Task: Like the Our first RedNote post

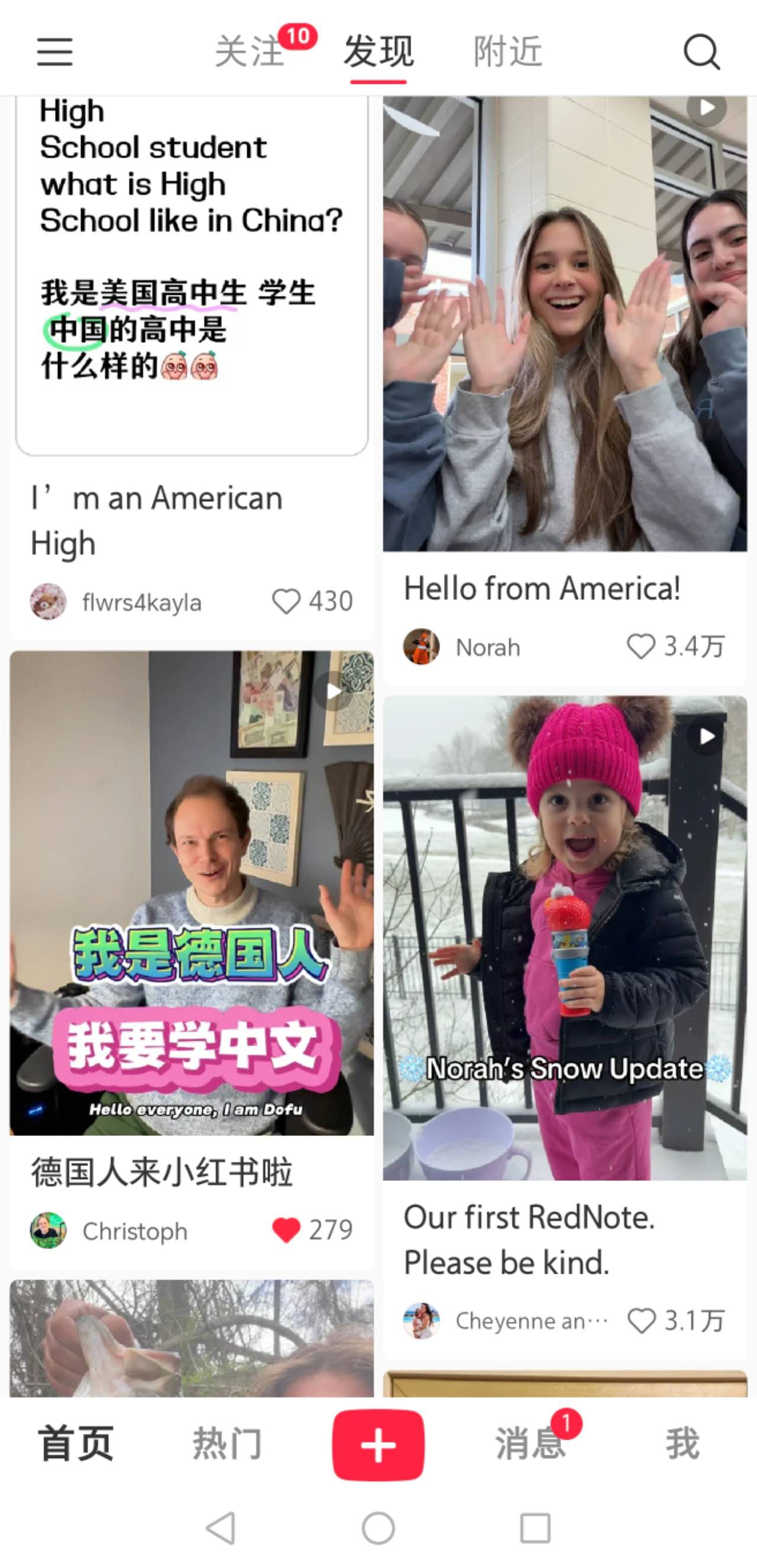Action: 641,1321
